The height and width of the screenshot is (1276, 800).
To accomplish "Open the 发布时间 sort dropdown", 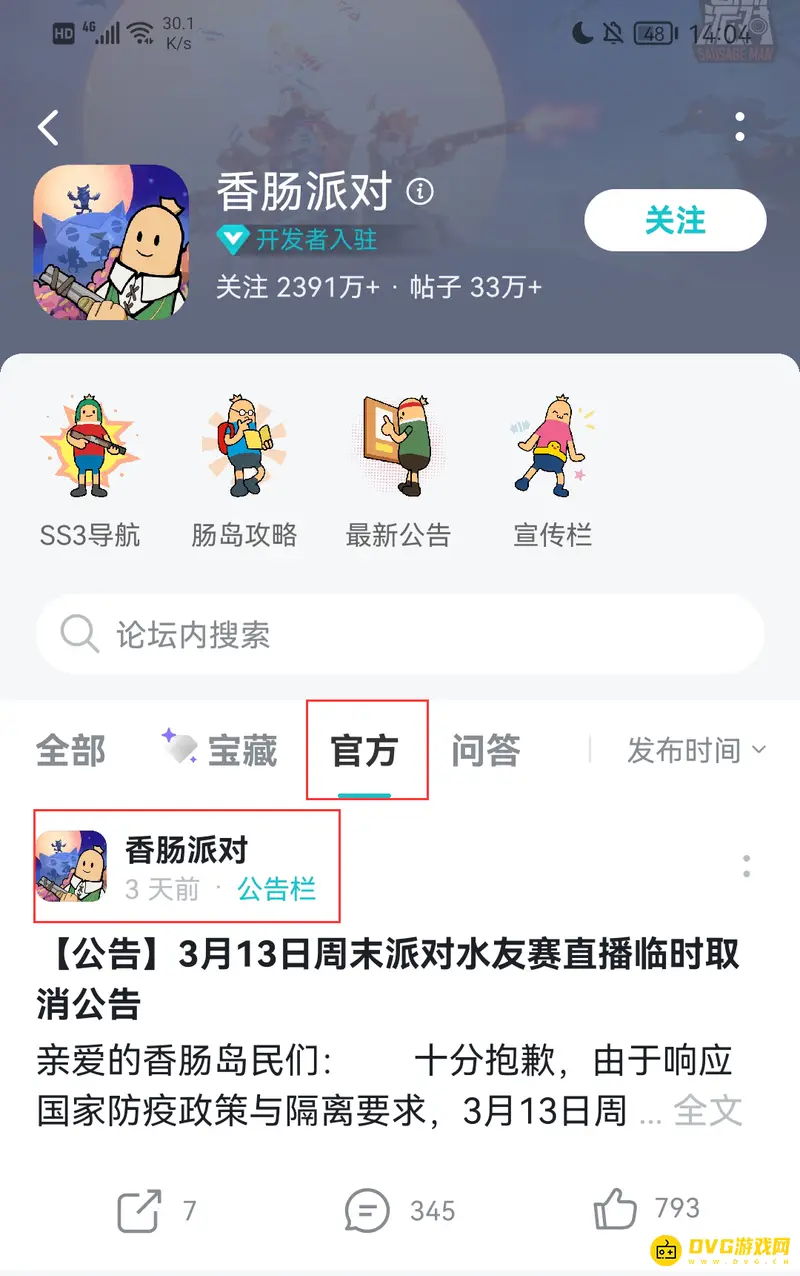I will tap(695, 750).
